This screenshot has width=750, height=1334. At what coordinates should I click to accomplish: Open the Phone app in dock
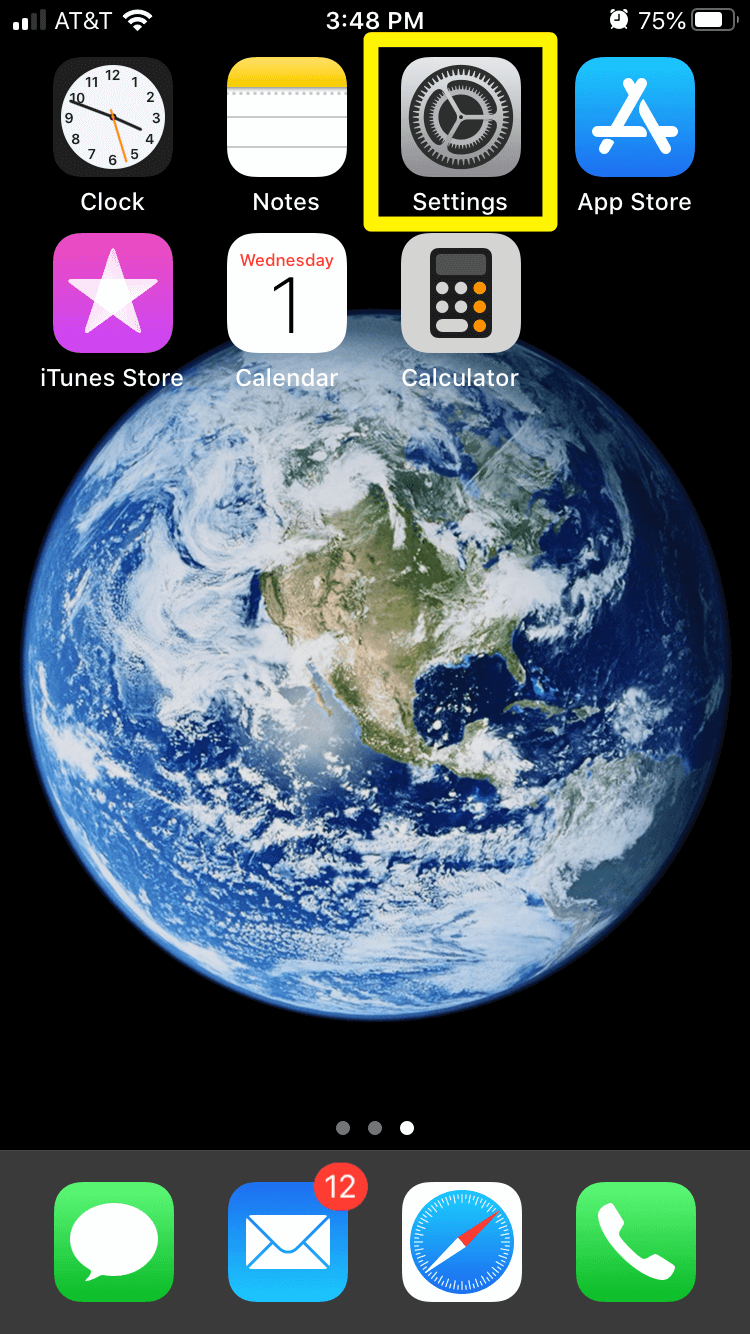[x=635, y=1241]
